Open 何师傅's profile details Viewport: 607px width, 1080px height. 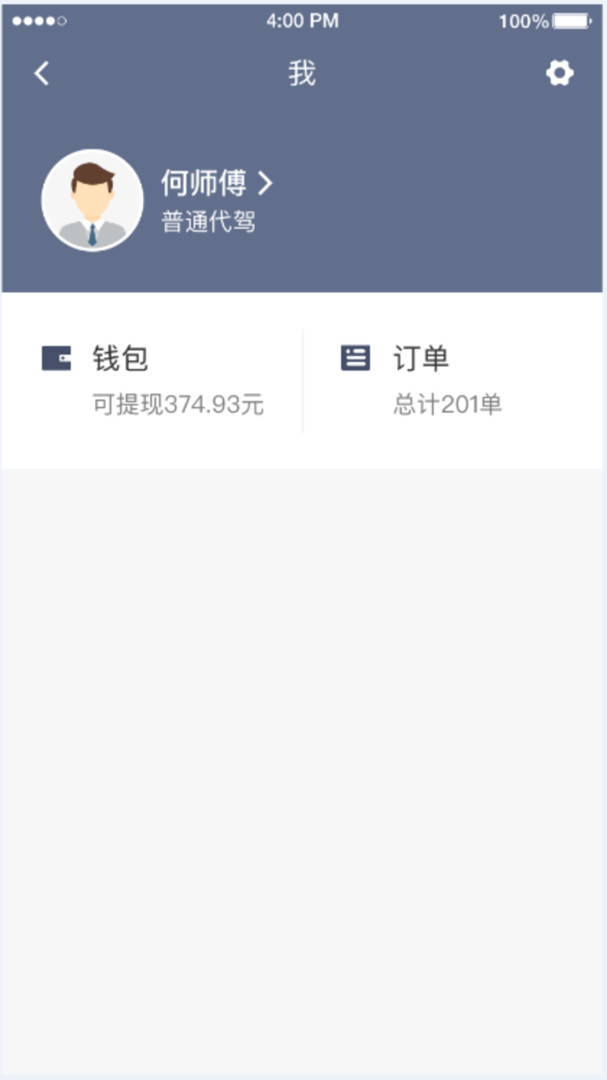point(216,184)
